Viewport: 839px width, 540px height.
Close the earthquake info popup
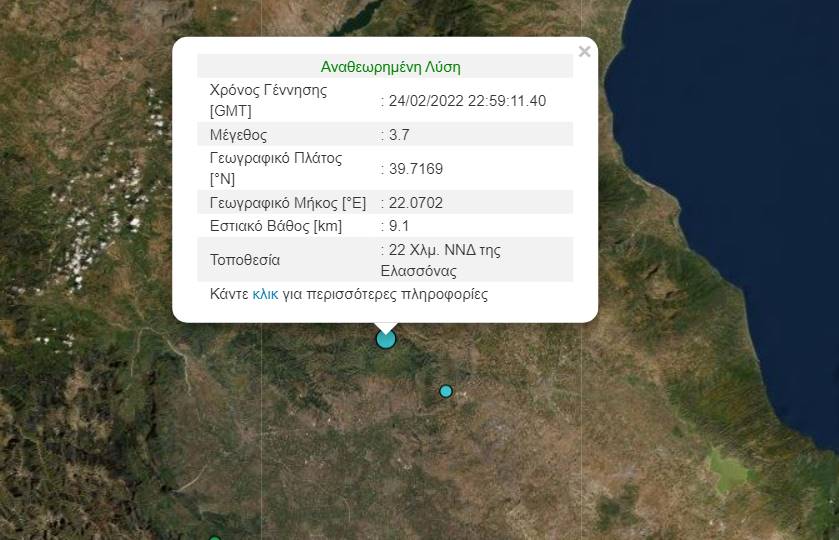point(584,52)
